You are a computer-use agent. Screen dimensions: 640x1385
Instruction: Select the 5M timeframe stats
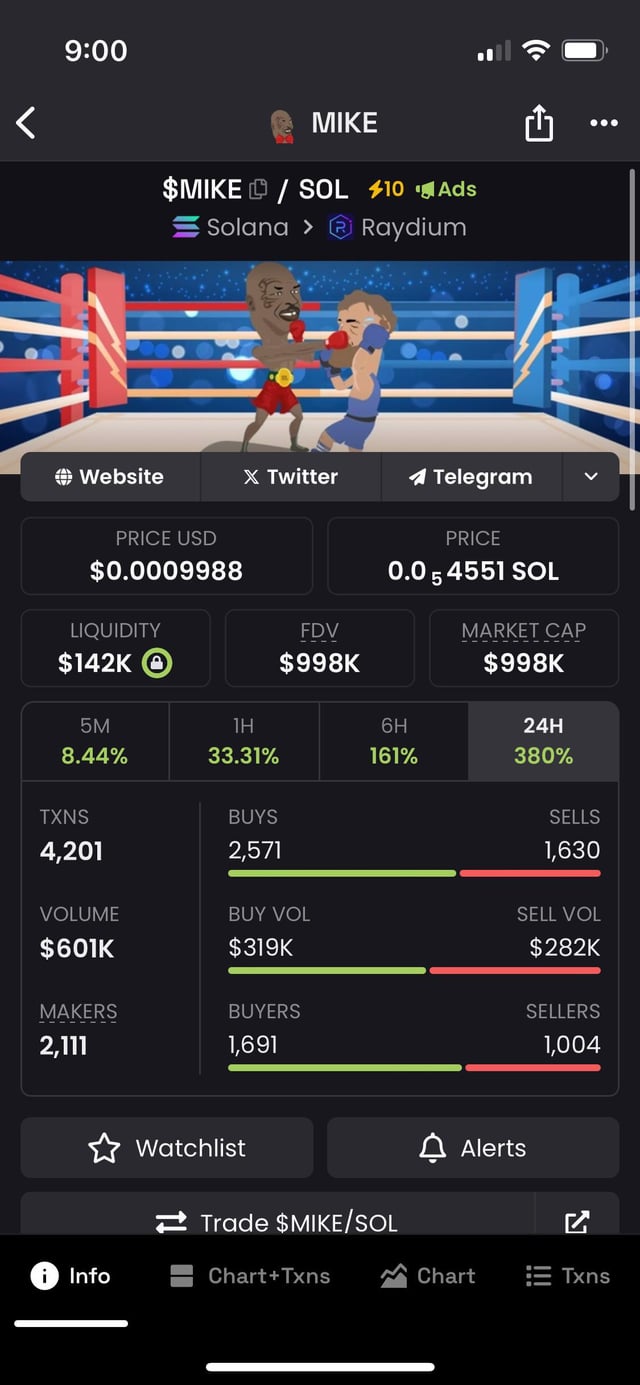click(x=95, y=741)
